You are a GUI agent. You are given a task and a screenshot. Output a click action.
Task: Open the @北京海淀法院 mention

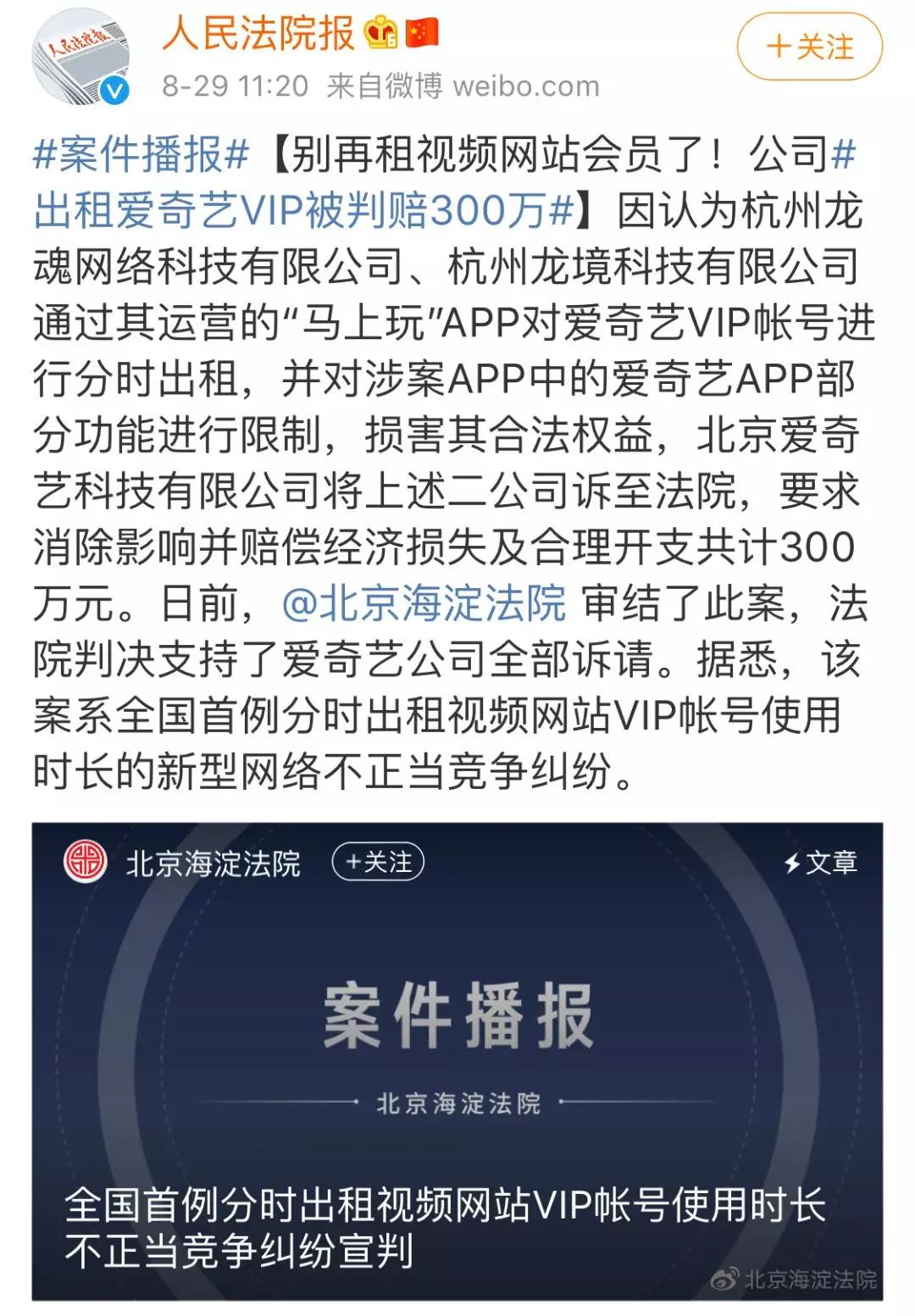pyautogui.click(x=424, y=603)
